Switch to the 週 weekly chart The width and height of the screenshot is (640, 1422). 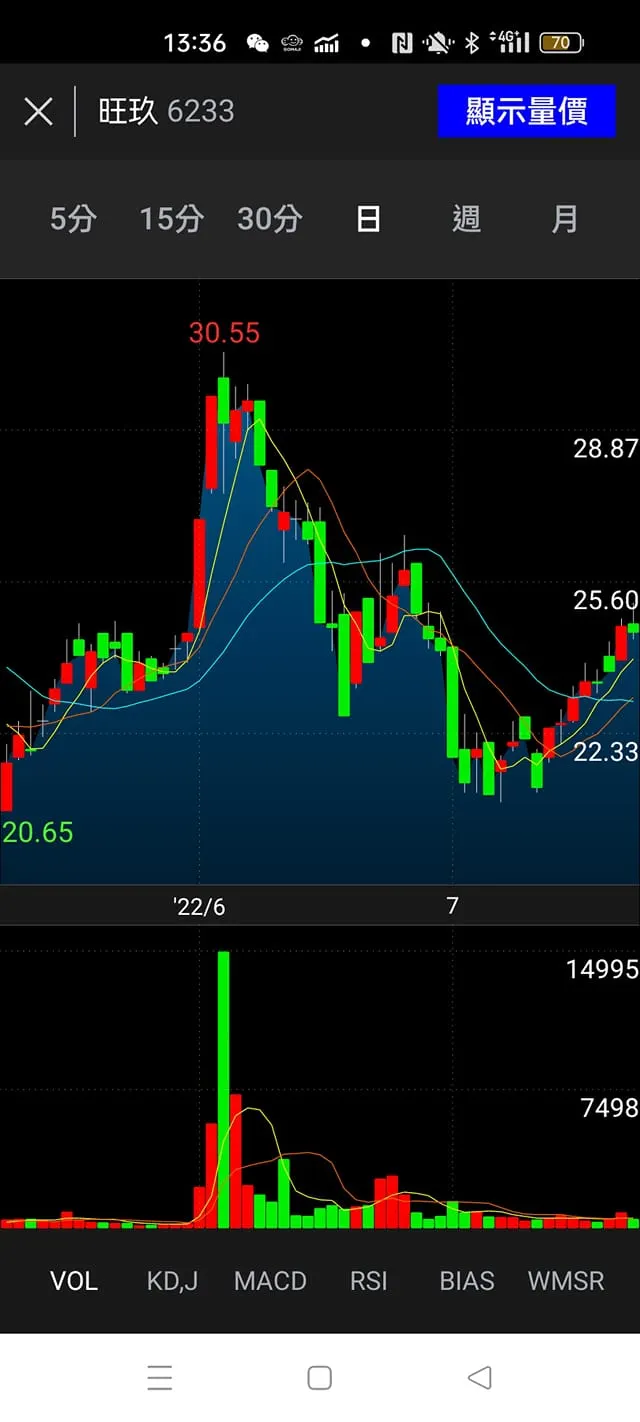coord(466,219)
